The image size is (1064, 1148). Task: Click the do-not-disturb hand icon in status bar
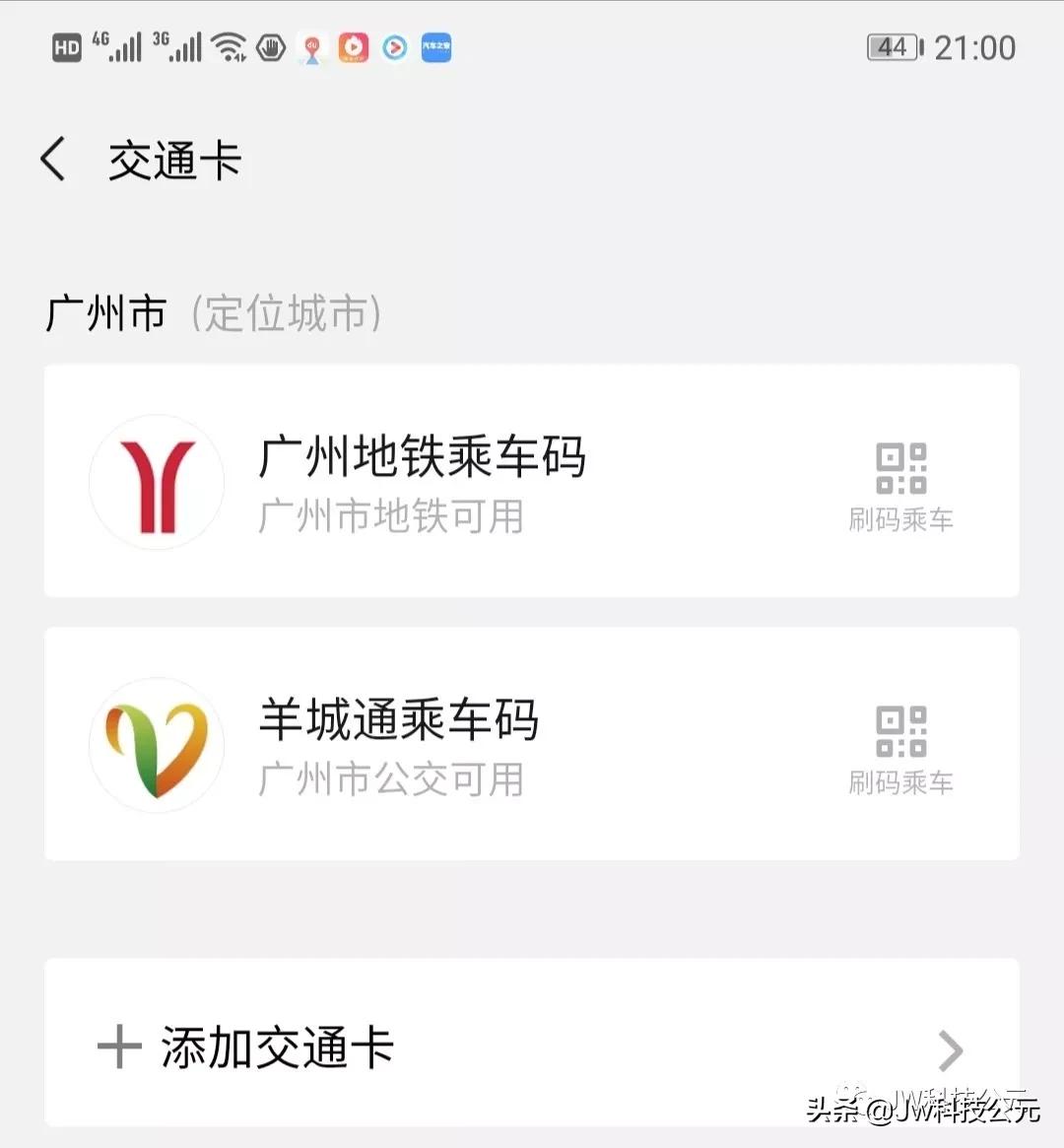[x=270, y=47]
